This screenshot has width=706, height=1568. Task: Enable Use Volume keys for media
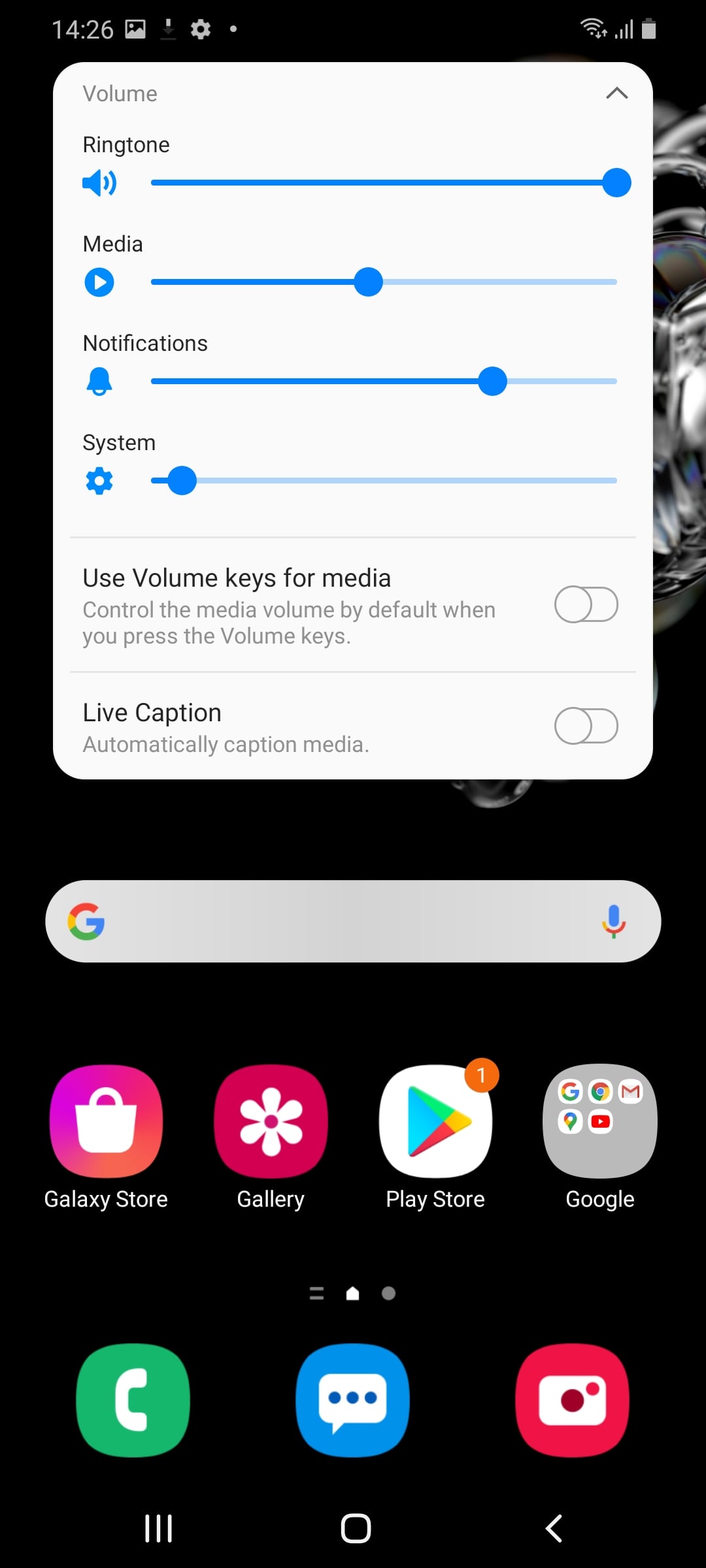coord(586,604)
